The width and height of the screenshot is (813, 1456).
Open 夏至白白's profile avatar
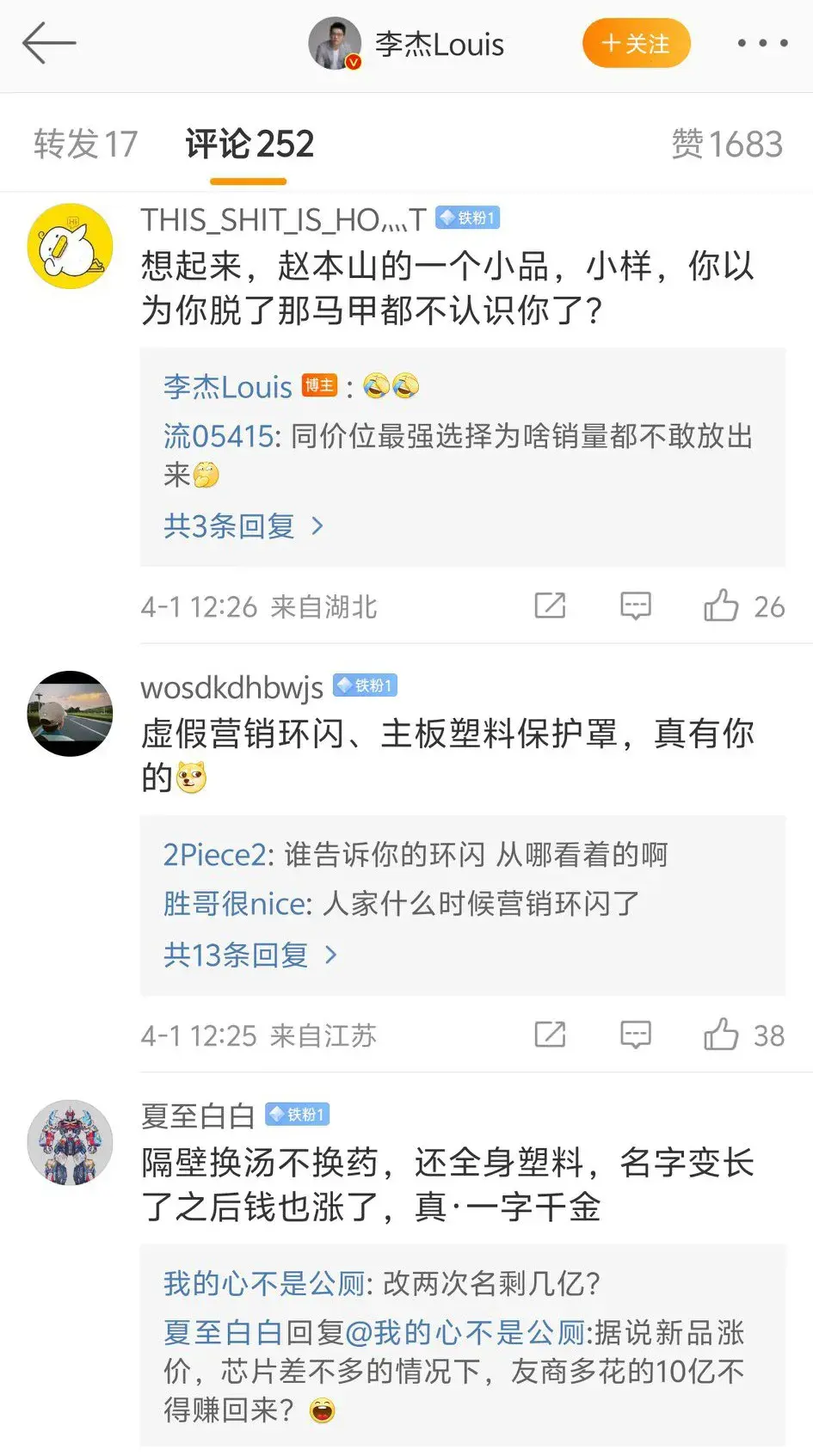point(71,1142)
